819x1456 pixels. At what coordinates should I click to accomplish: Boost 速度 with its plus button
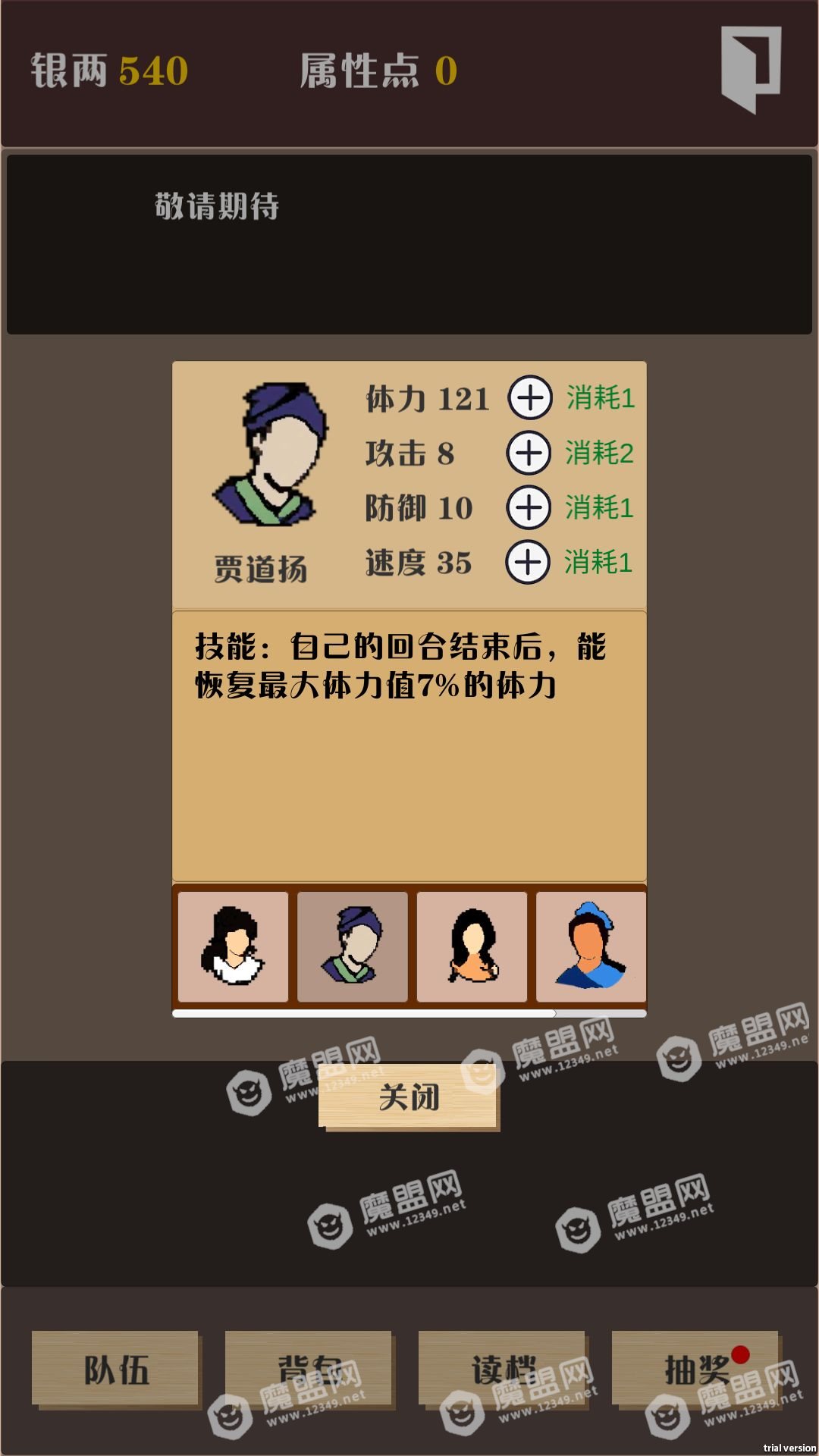coord(528,563)
